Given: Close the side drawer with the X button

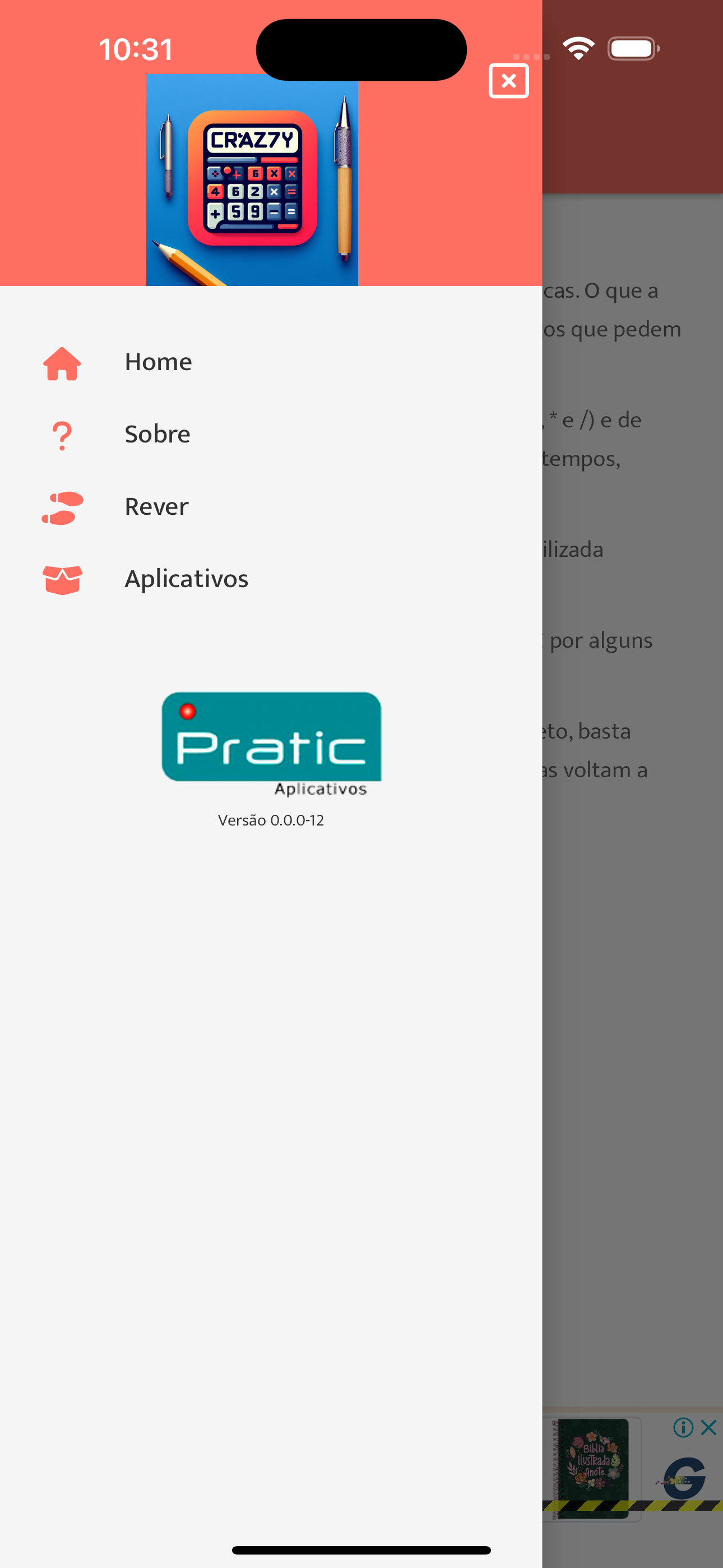Looking at the screenshot, I should click(x=508, y=80).
